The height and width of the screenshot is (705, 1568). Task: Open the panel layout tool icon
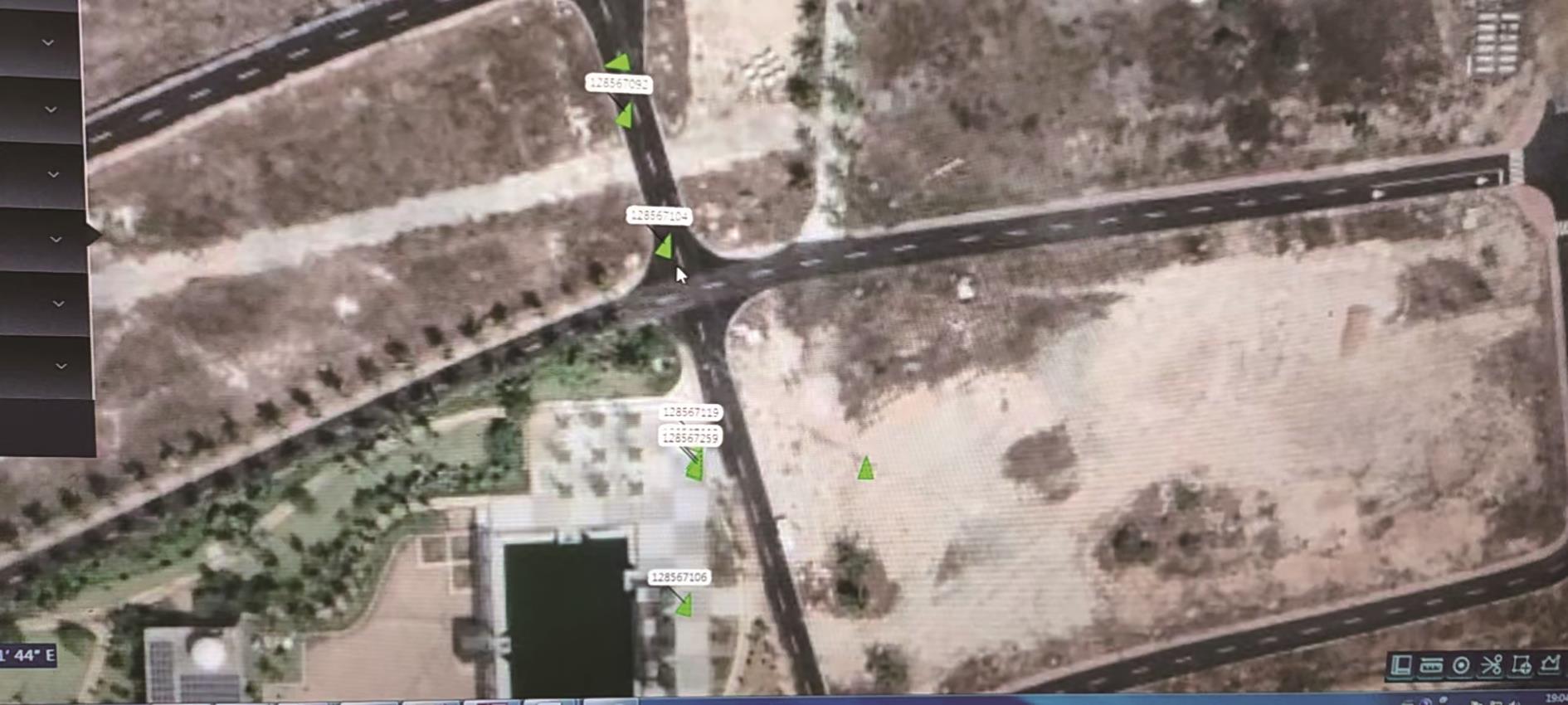tap(1400, 665)
